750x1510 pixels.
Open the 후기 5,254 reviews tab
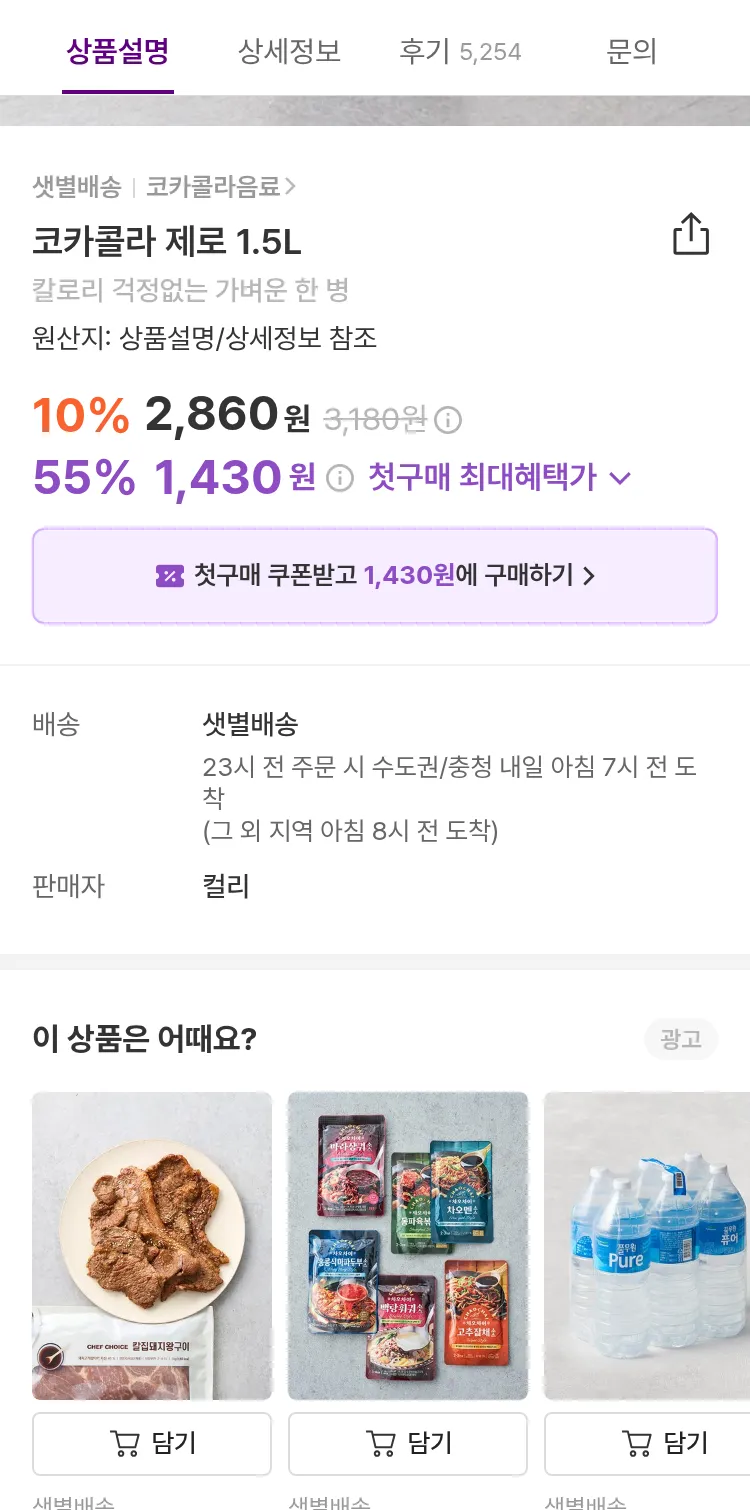(464, 52)
